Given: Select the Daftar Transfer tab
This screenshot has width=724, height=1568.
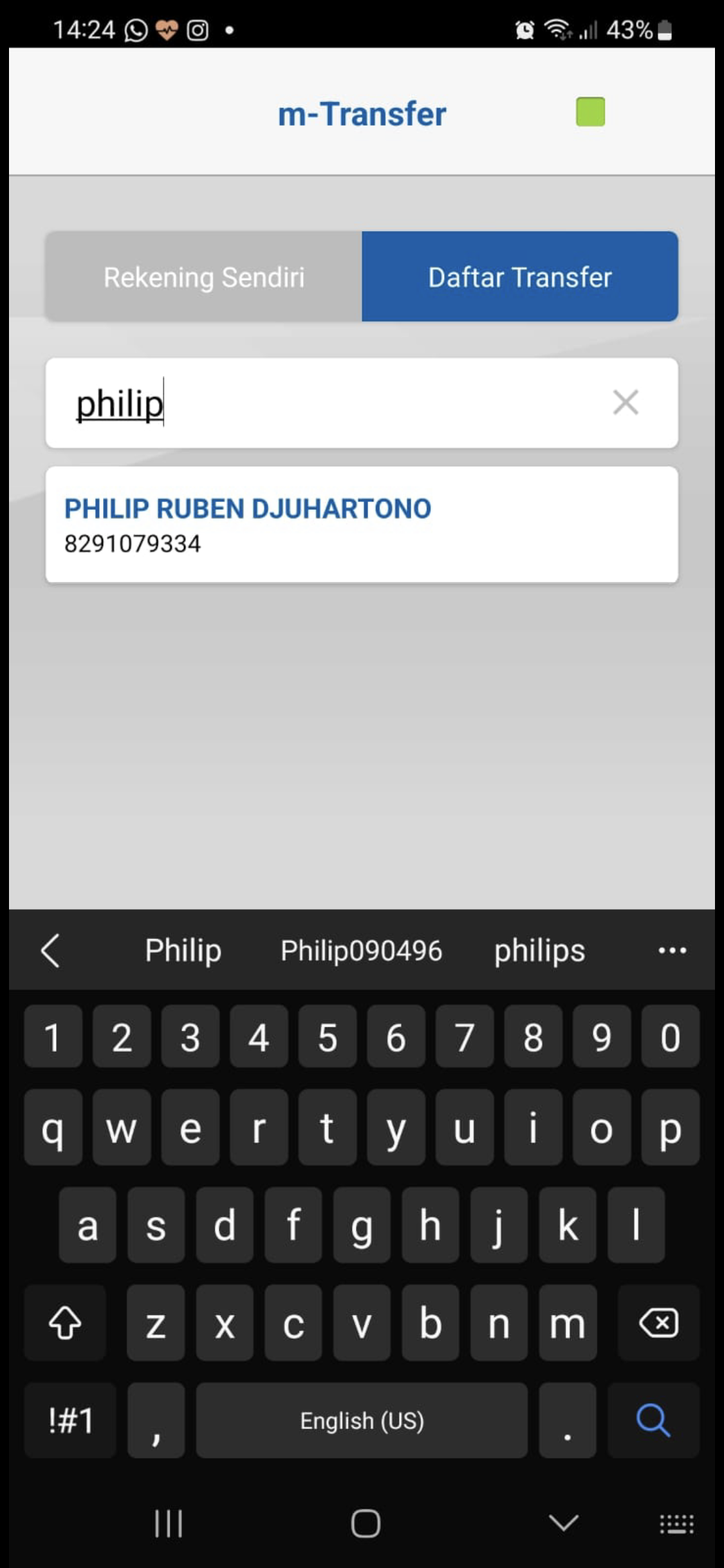Looking at the screenshot, I should [x=519, y=277].
